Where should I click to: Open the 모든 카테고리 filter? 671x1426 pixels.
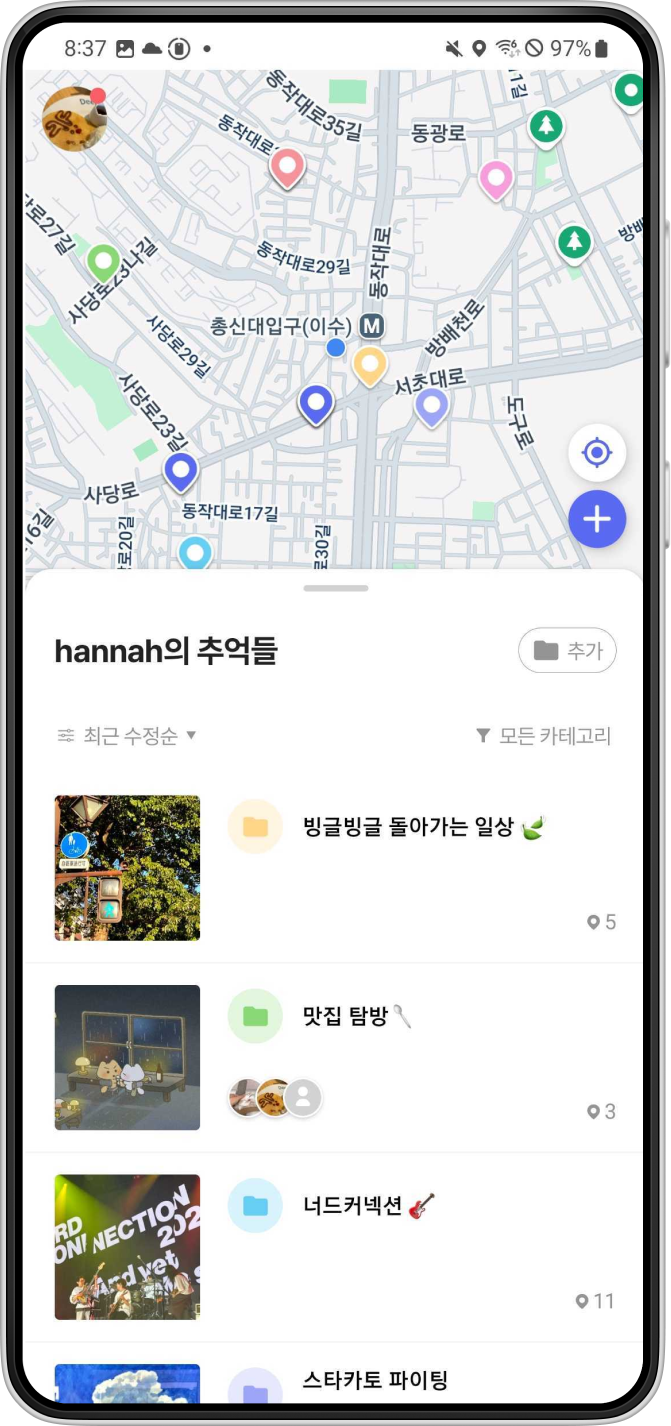(x=543, y=736)
